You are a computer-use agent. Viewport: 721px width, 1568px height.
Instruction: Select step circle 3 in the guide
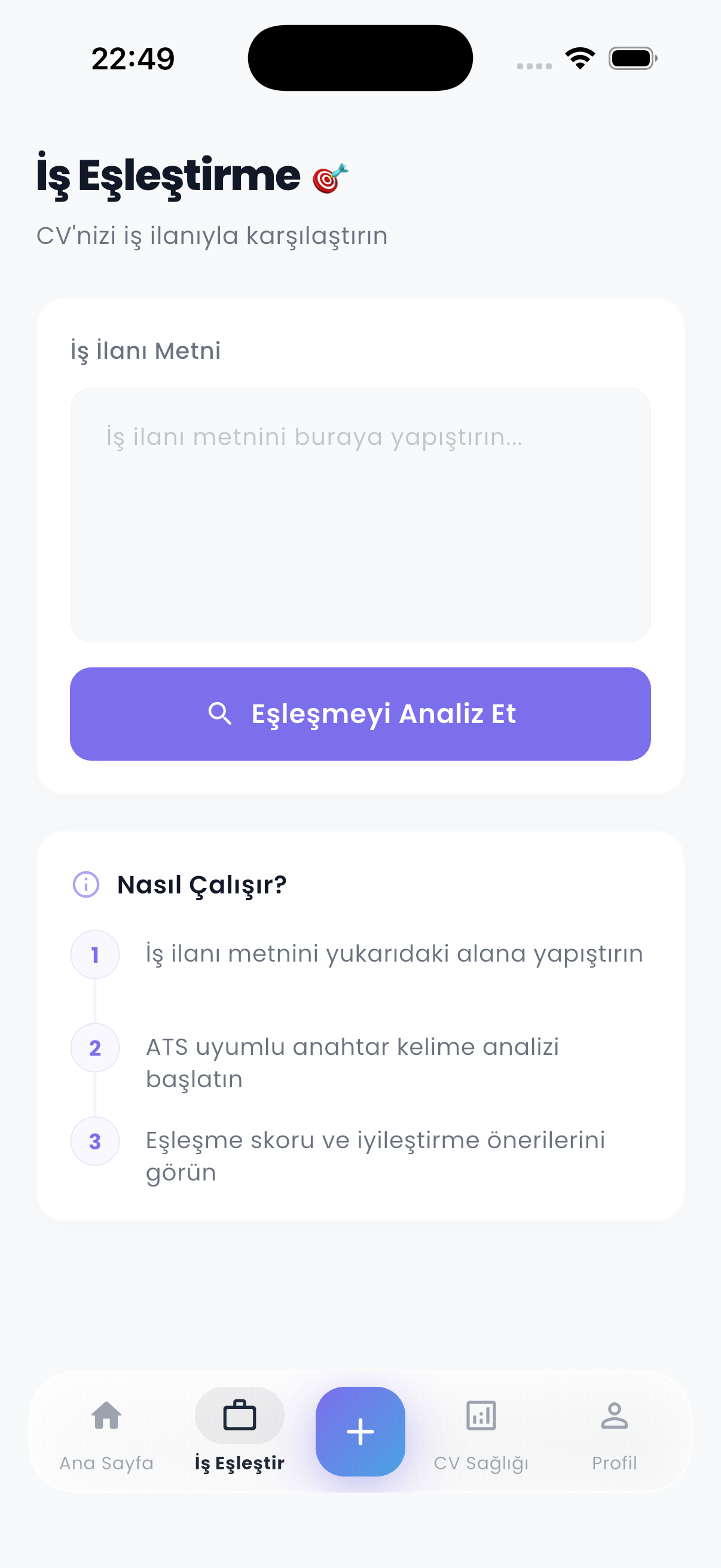[95, 1141]
